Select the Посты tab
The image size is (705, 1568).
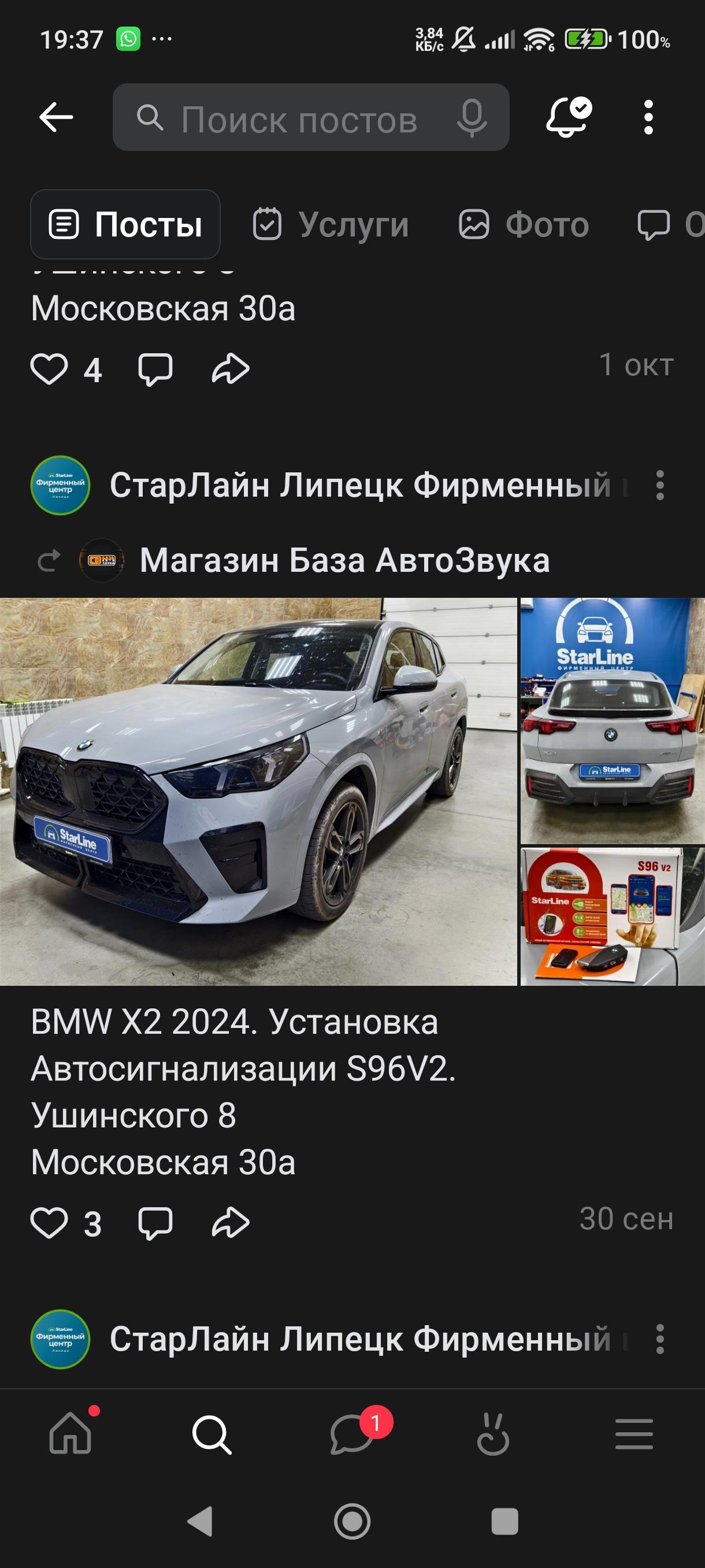(125, 224)
